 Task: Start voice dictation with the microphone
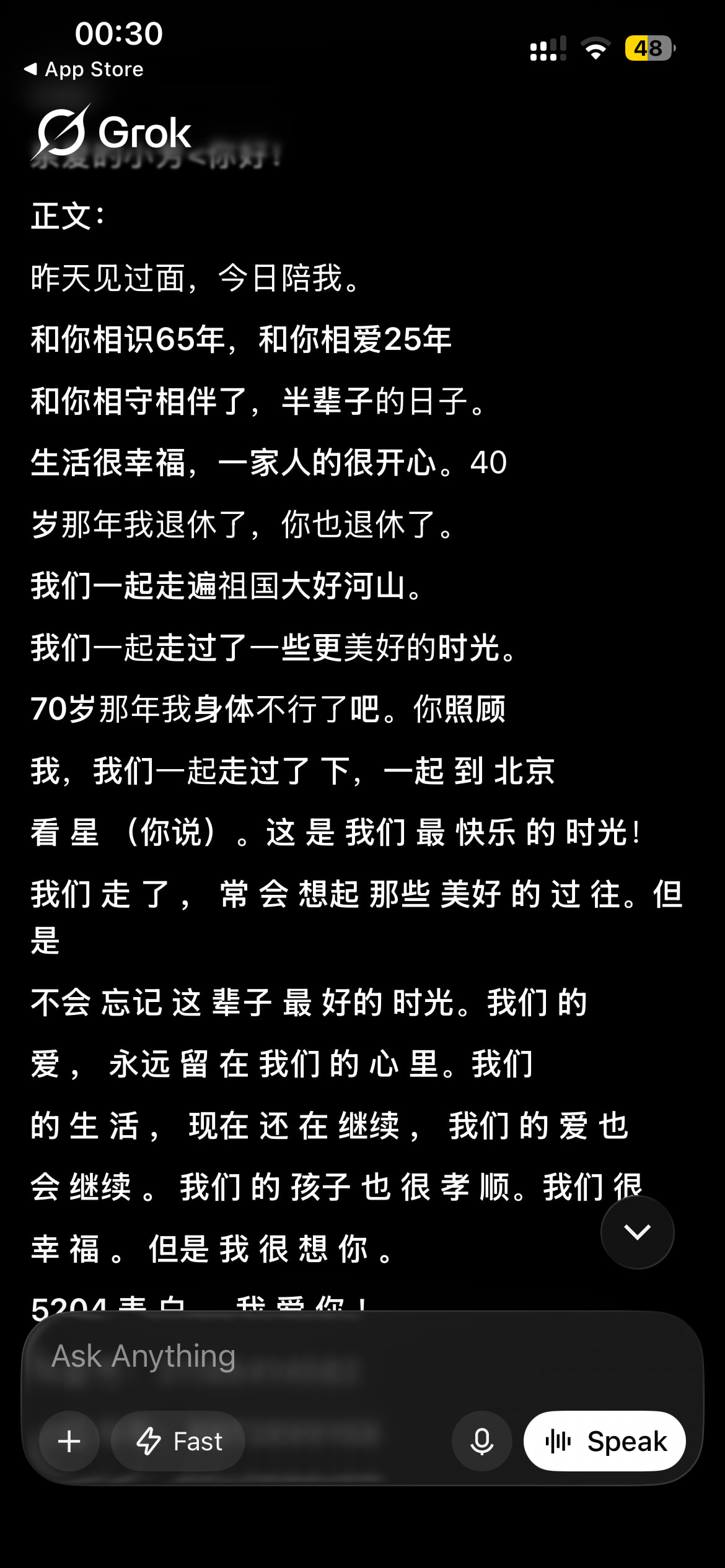pyautogui.click(x=481, y=1441)
